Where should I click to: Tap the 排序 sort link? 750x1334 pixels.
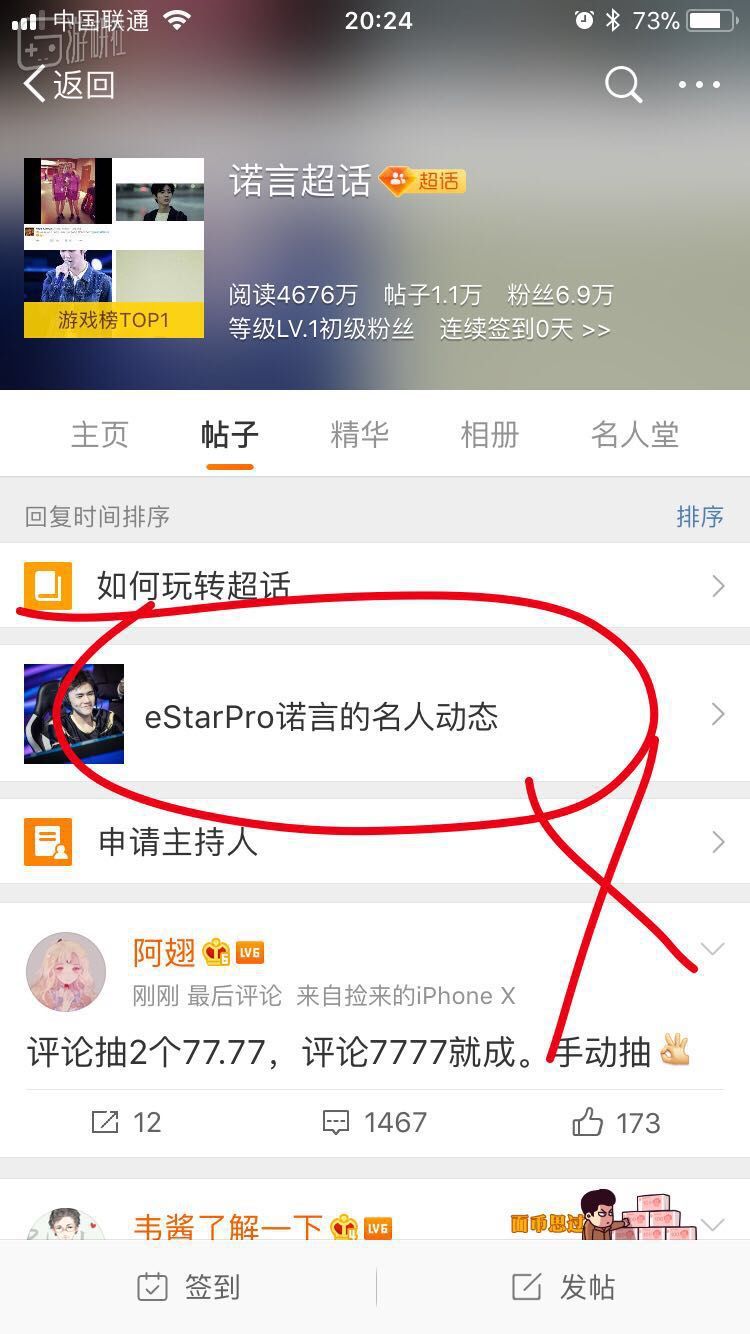pyautogui.click(x=699, y=516)
